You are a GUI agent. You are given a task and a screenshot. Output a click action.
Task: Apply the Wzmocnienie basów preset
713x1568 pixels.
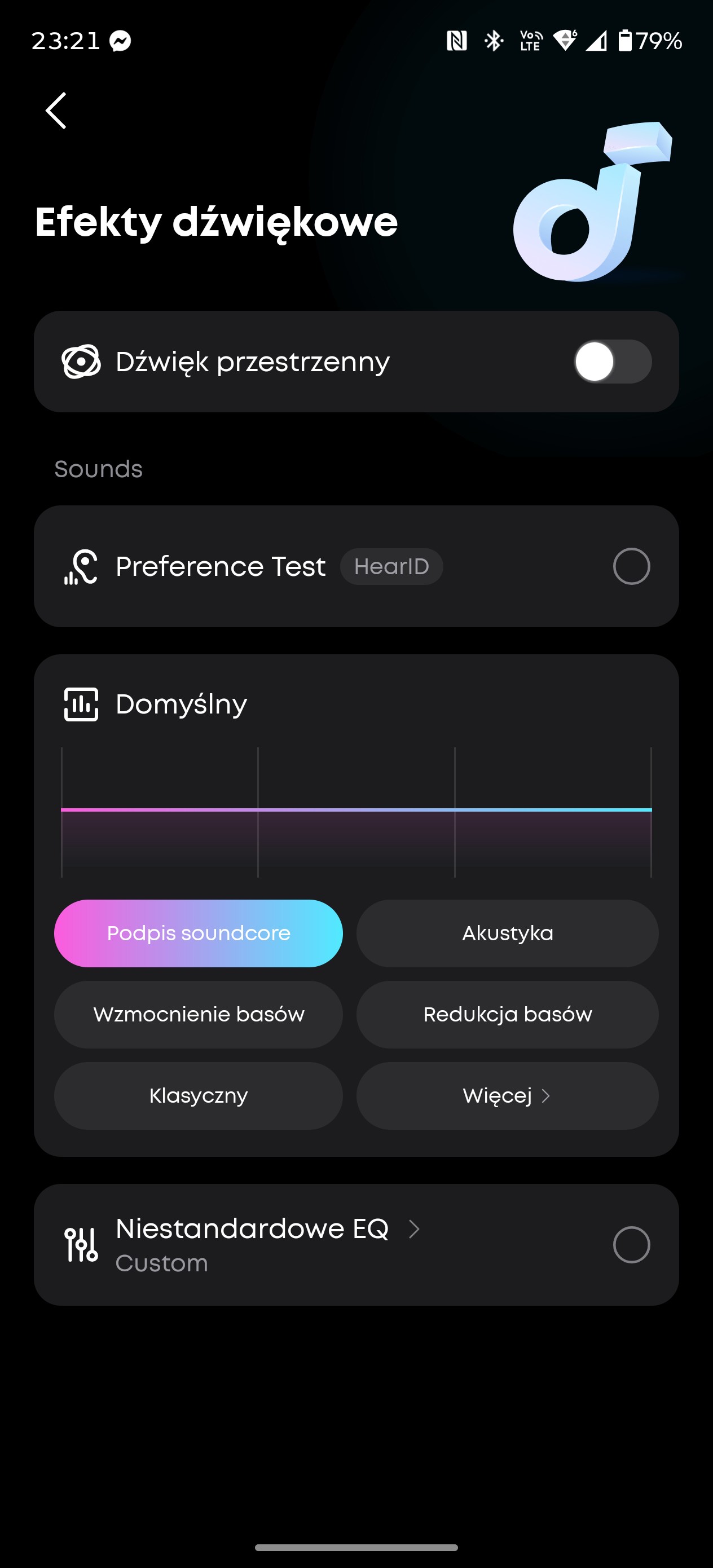pos(199,1014)
